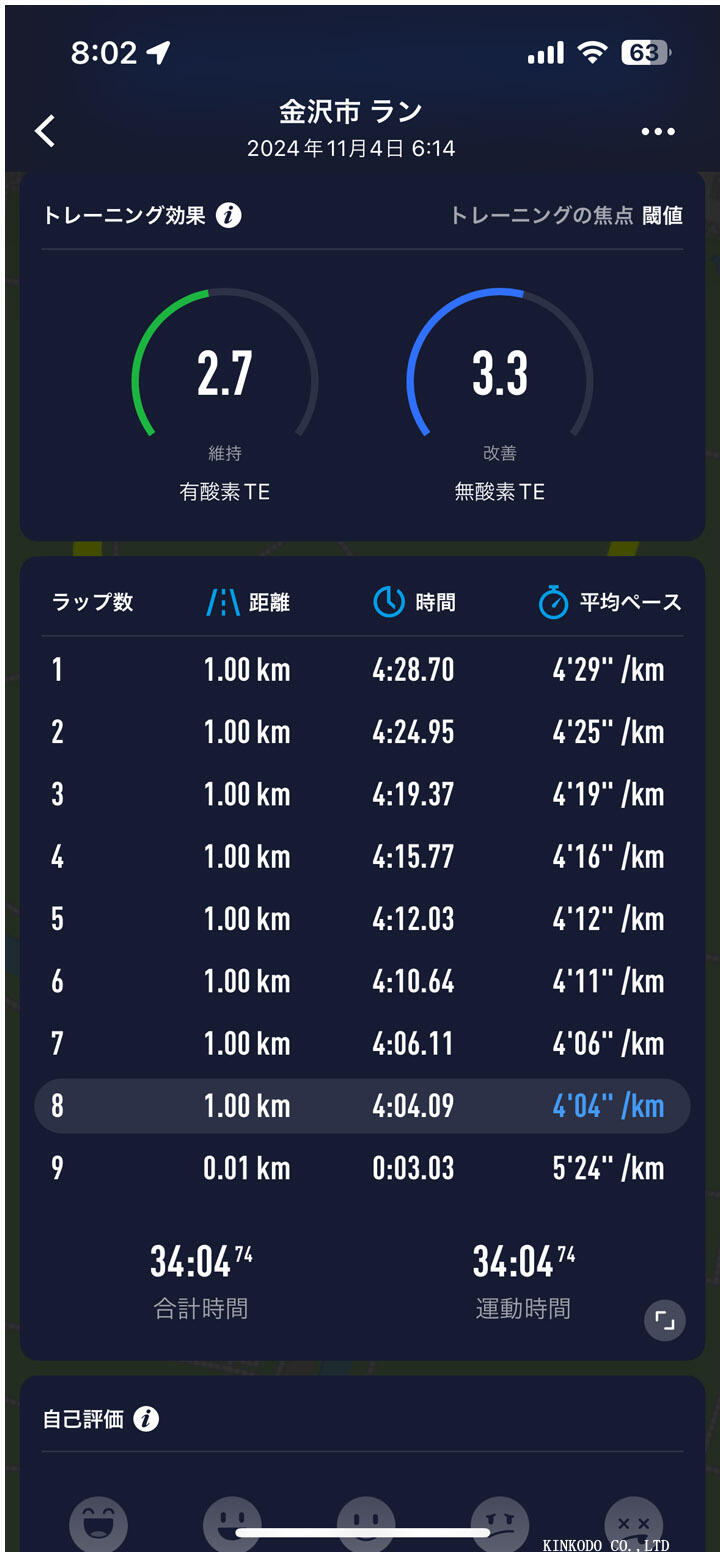The width and height of the screenshot is (725, 1558).
Task: Show info about トレーニング効果
Action: pyautogui.click(x=229, y=215)
